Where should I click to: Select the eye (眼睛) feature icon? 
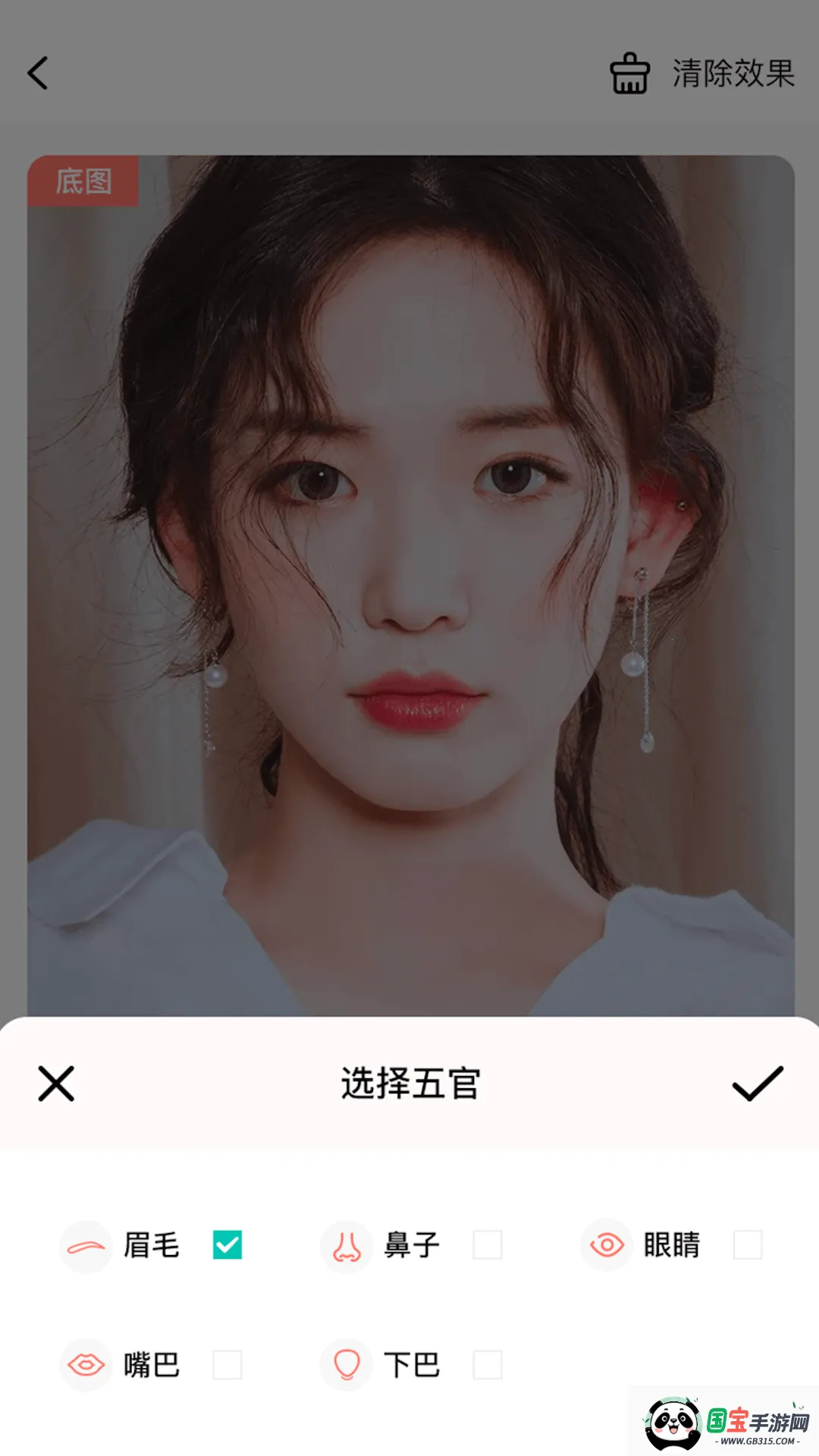607,1244
